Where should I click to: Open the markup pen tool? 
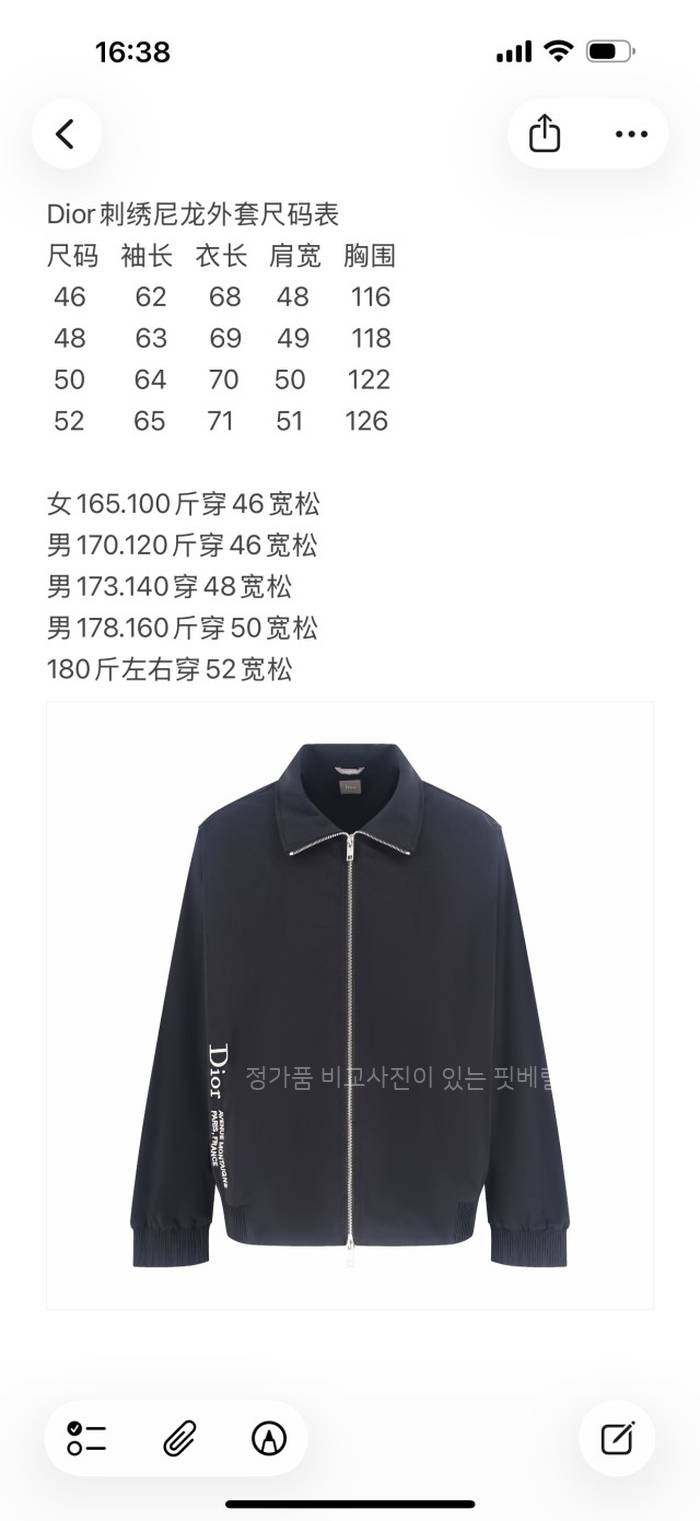[268, 1438]
